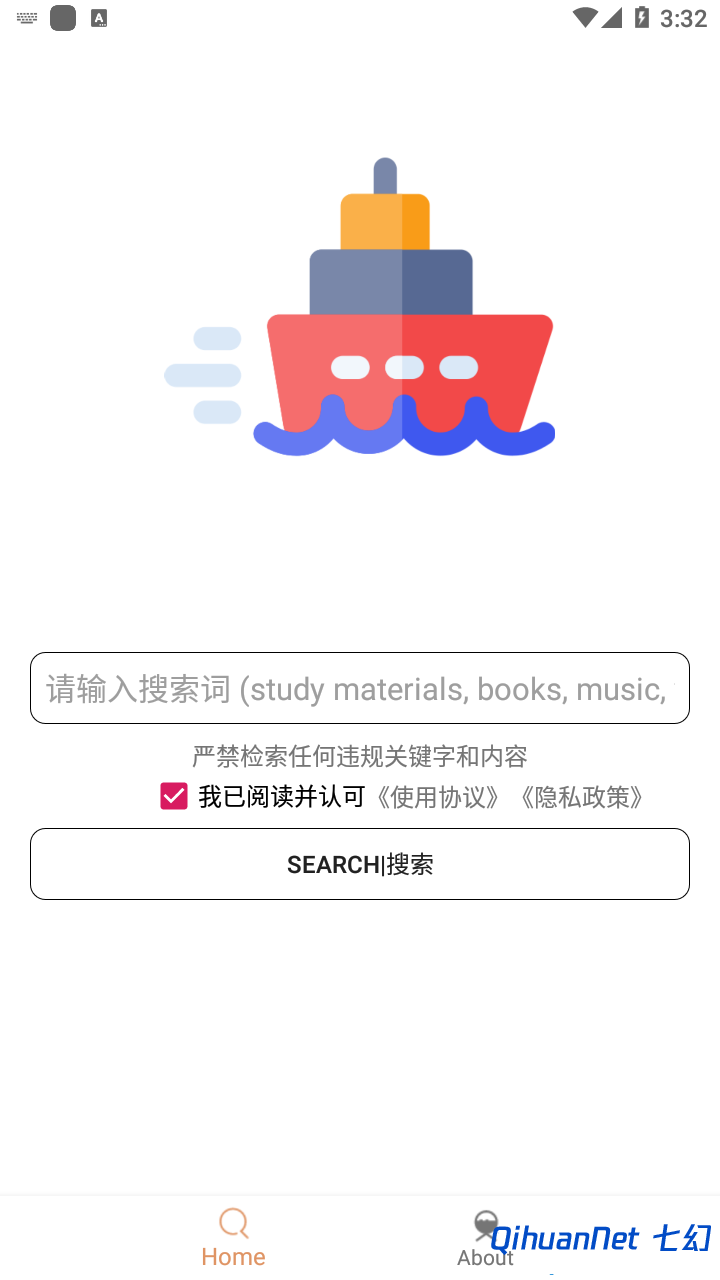Uncheck the agreement checkbox

point(174,796)
